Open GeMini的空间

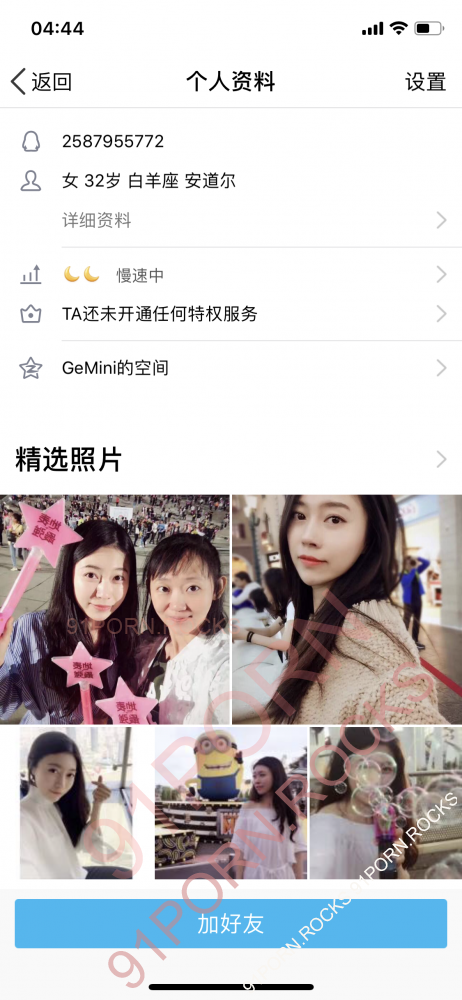[x=231, y=368]
